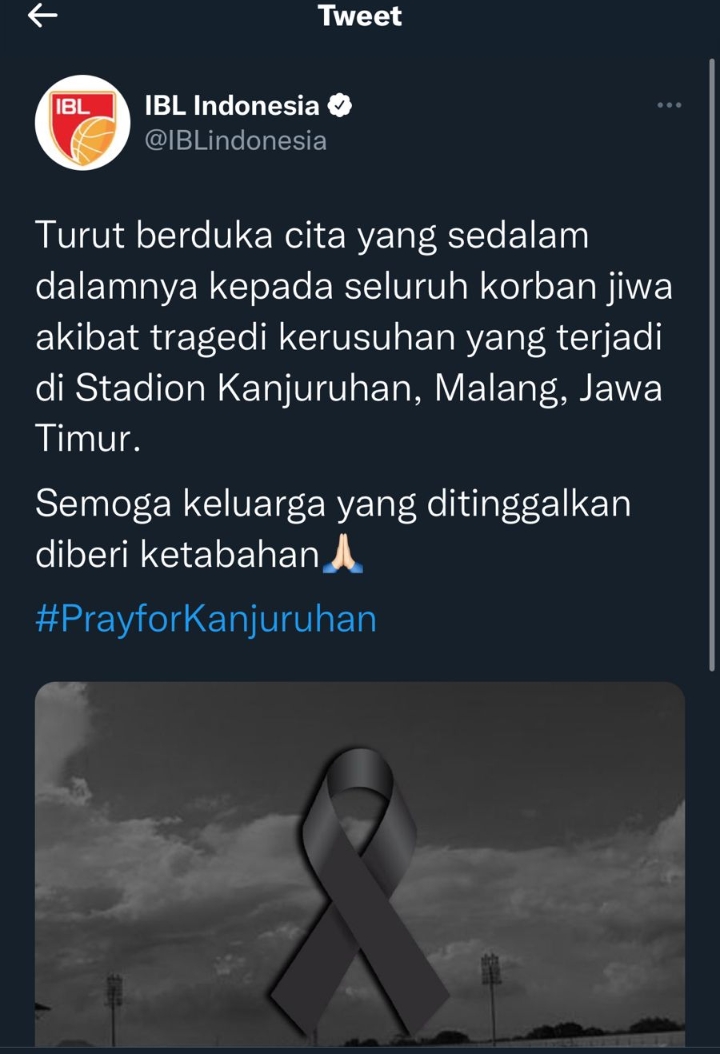Open the IBL Indonesia account name
Image resolution: width=720 pixels, height=1054 pixels.
(232, 105)
